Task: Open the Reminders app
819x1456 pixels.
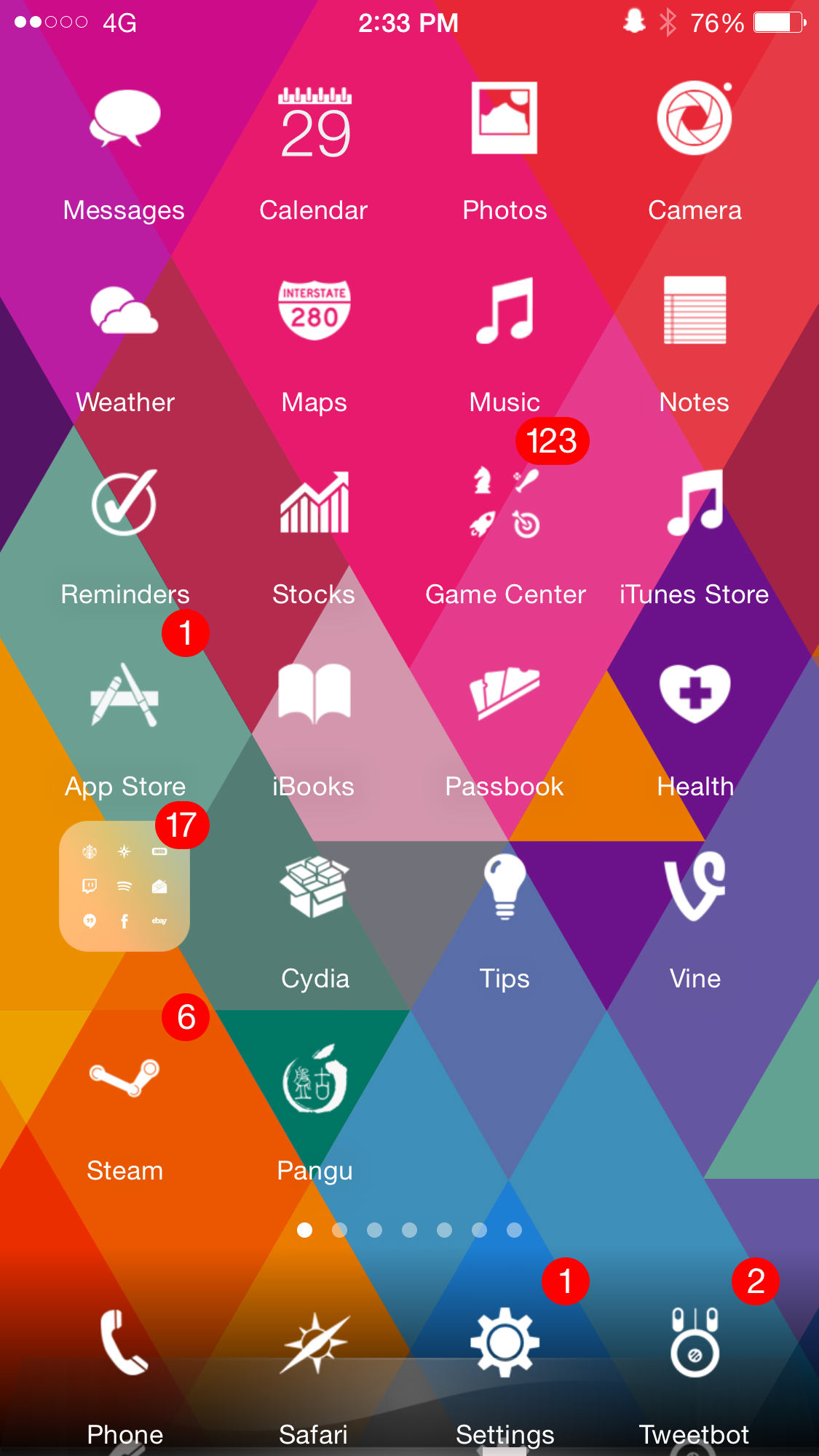Action: click(124, 503)
